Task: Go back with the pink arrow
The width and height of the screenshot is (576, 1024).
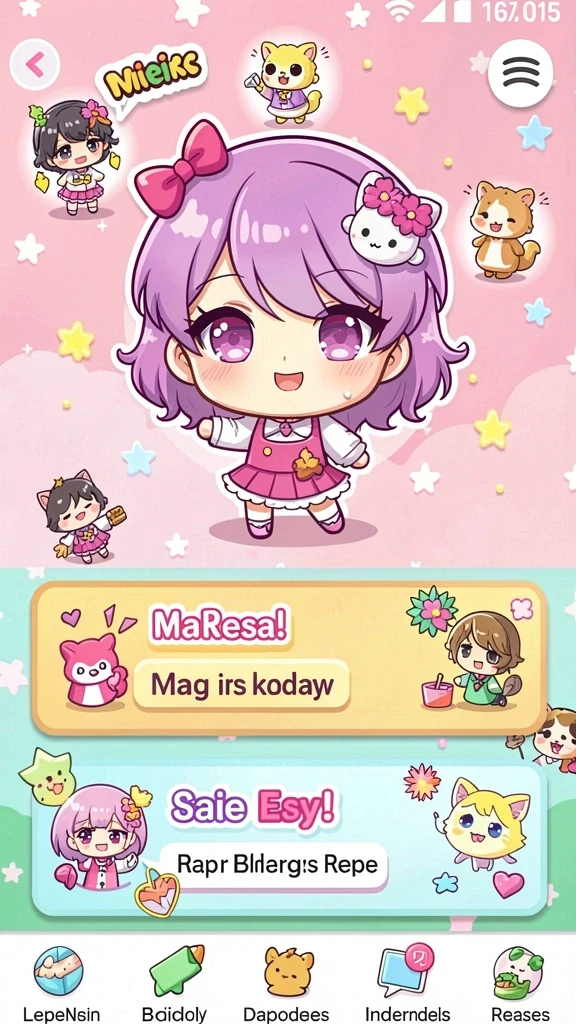Action: [x=35, y=65]
